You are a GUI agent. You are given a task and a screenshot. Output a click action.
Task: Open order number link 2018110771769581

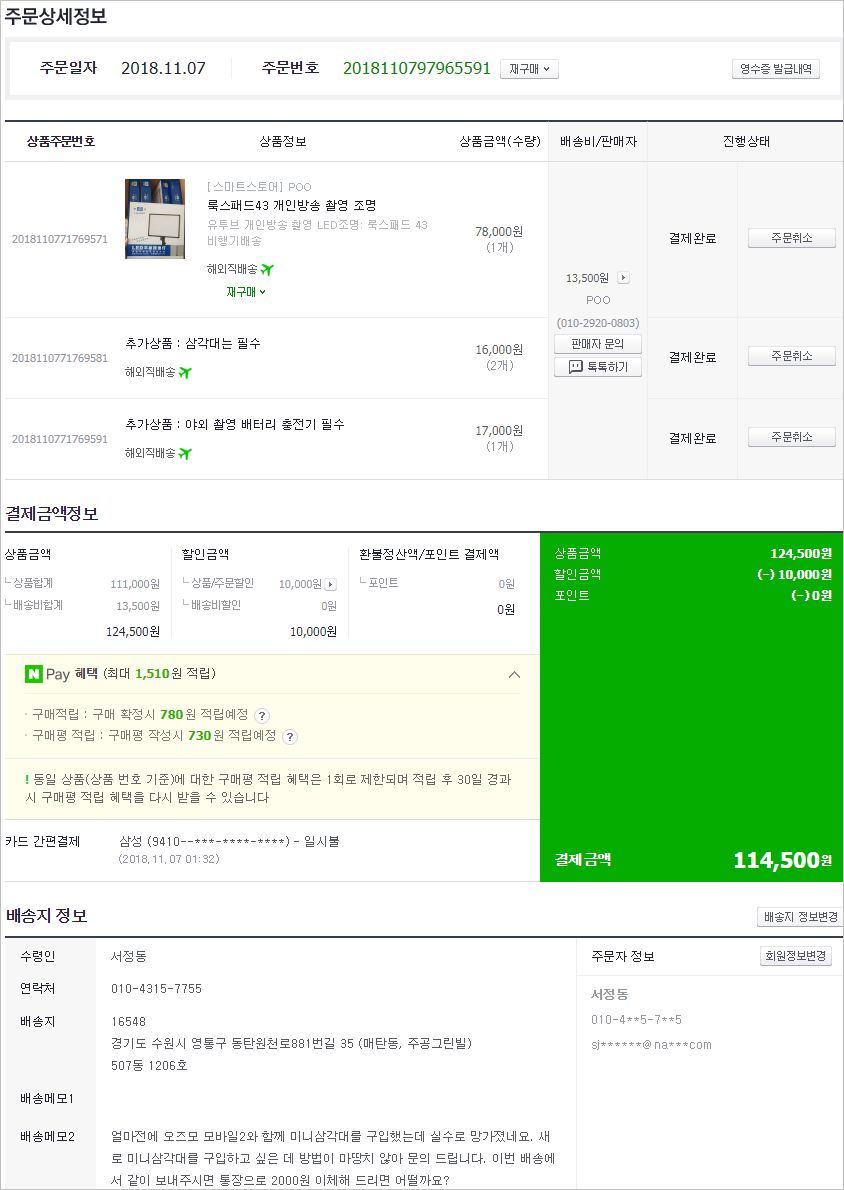(60, 358)
